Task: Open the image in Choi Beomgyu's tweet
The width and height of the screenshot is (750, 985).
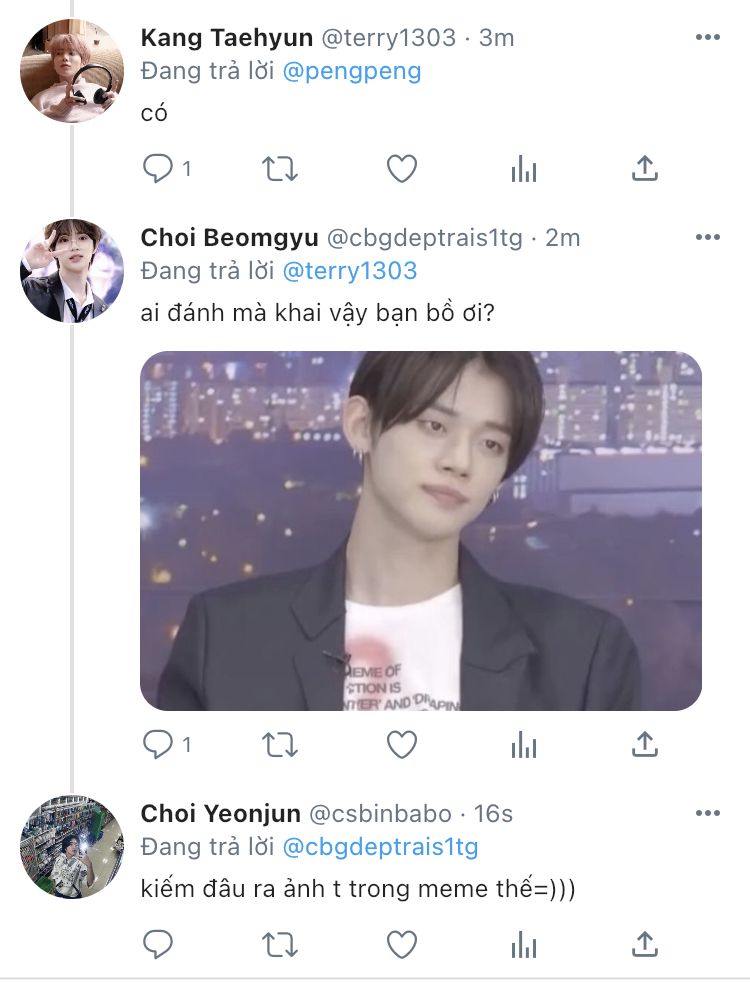Action: 420,530
